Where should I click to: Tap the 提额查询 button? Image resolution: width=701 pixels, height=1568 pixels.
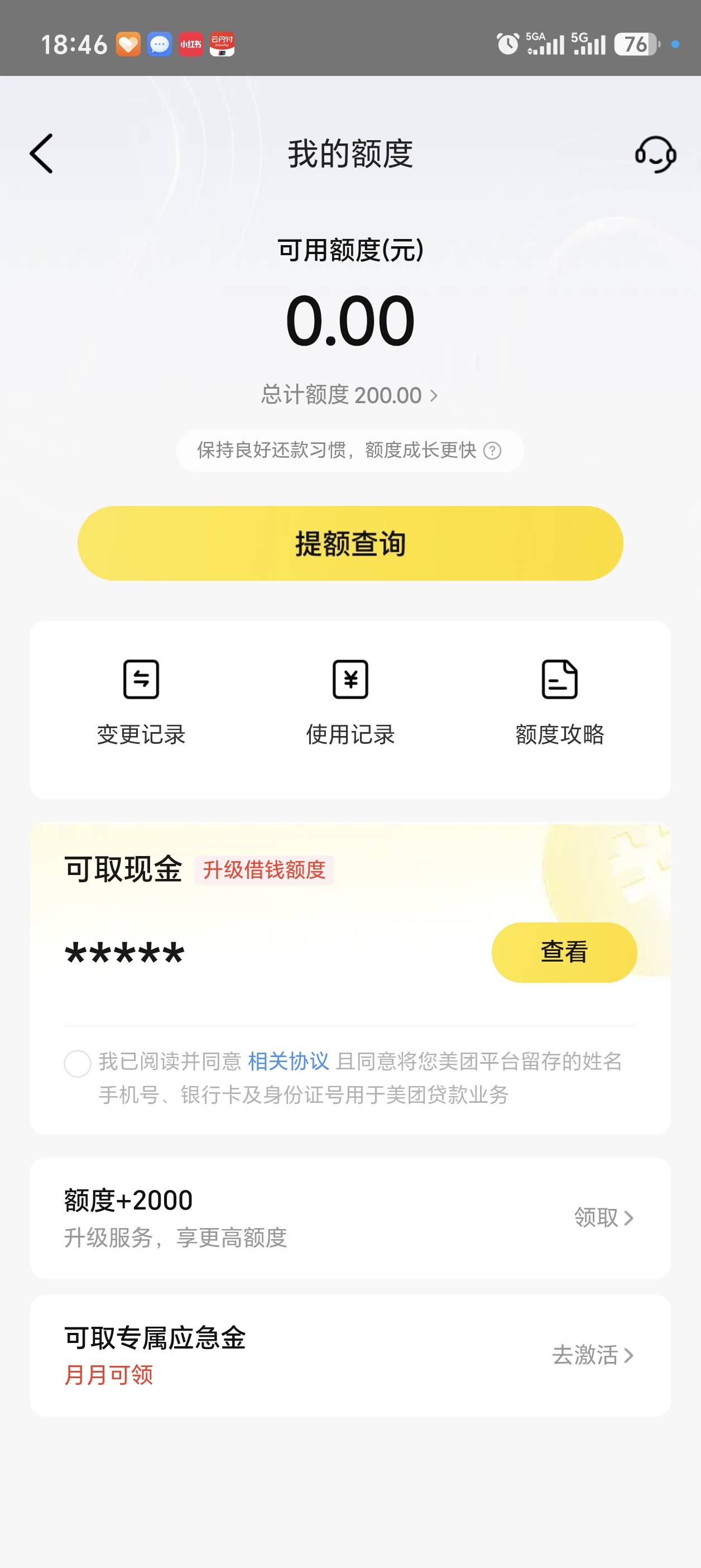click(350, 543)
